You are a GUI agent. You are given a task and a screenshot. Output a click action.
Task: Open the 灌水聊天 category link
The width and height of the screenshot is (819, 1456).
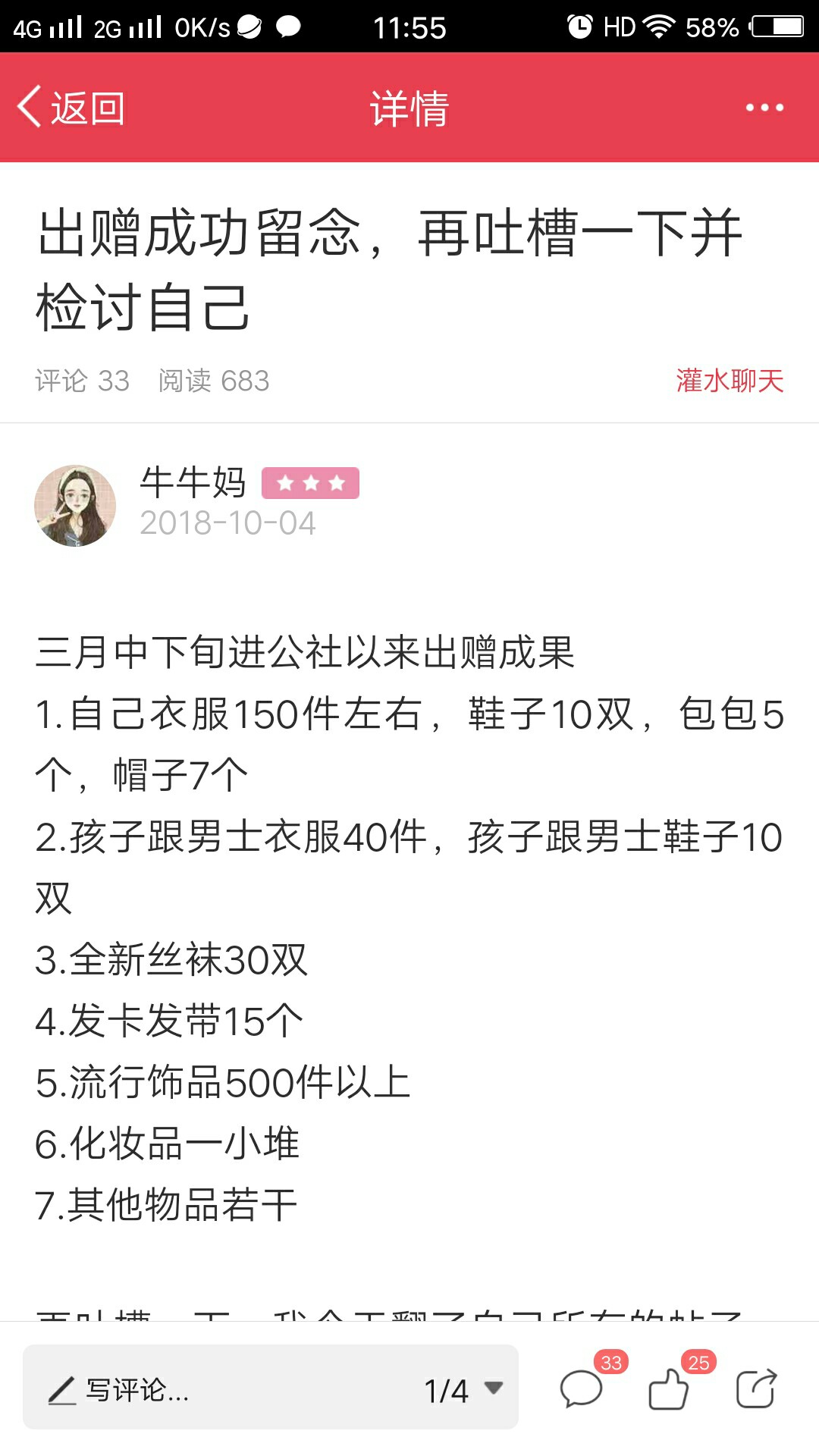730,381
